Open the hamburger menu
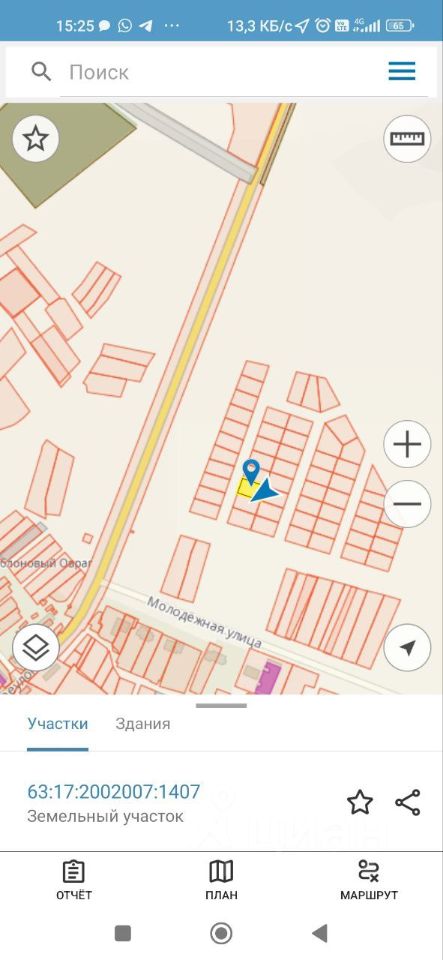The width and height of the screenshot is (443, 960). (402, 72)
